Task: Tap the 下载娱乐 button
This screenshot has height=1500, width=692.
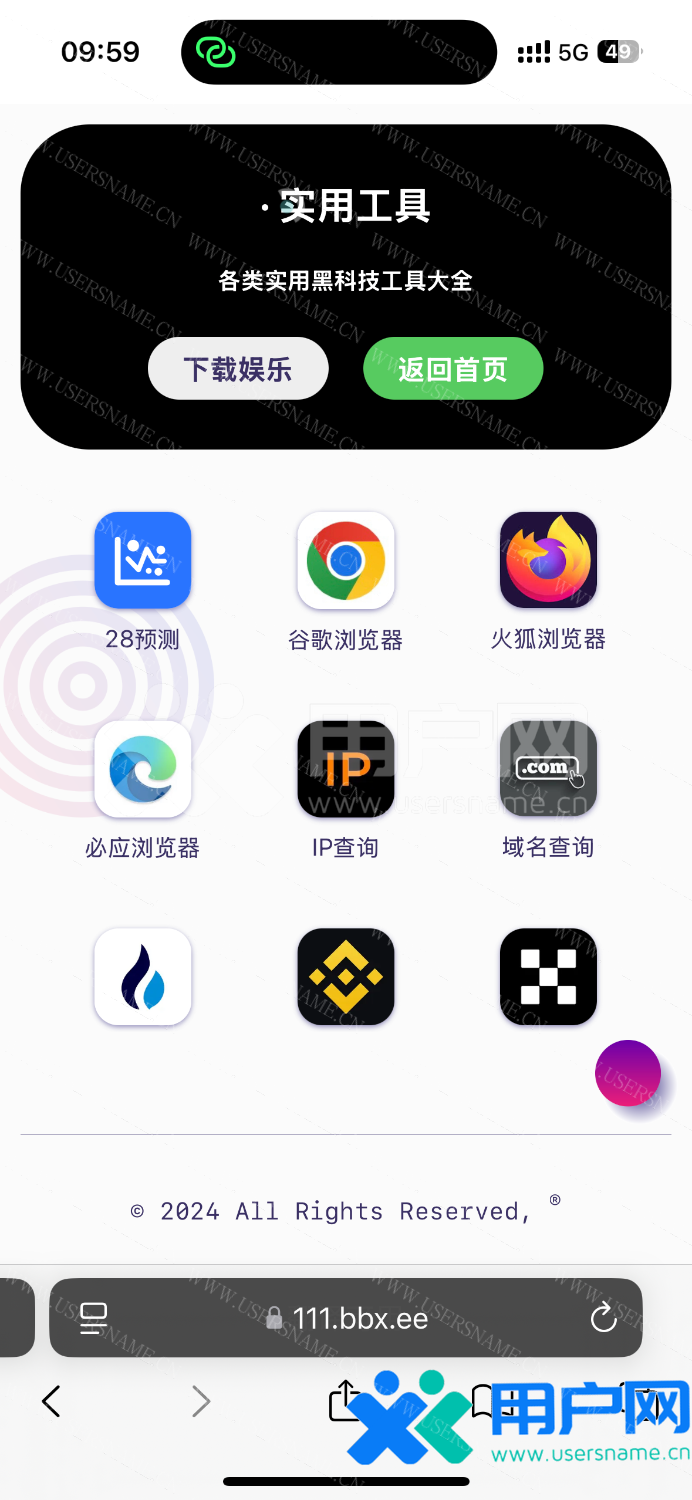Action: pyautogui.click(x=238, y=369)
